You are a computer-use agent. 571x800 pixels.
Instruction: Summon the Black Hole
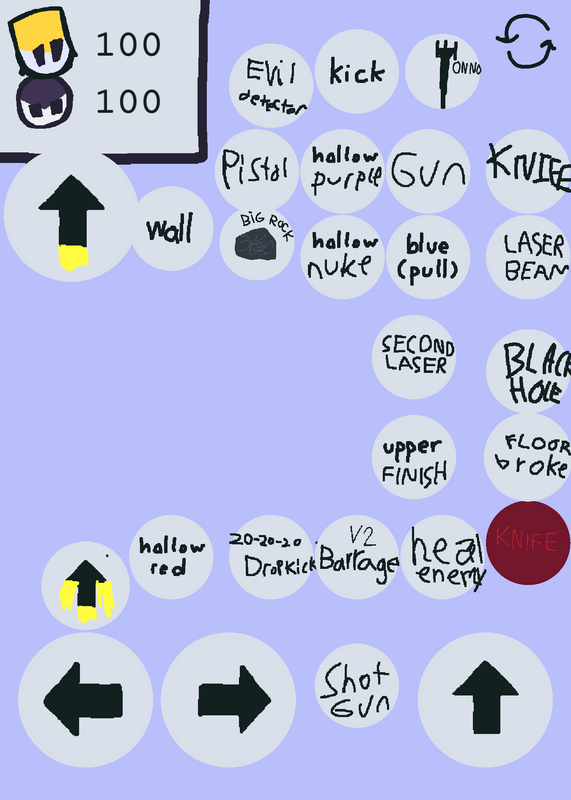click(528, 371)
